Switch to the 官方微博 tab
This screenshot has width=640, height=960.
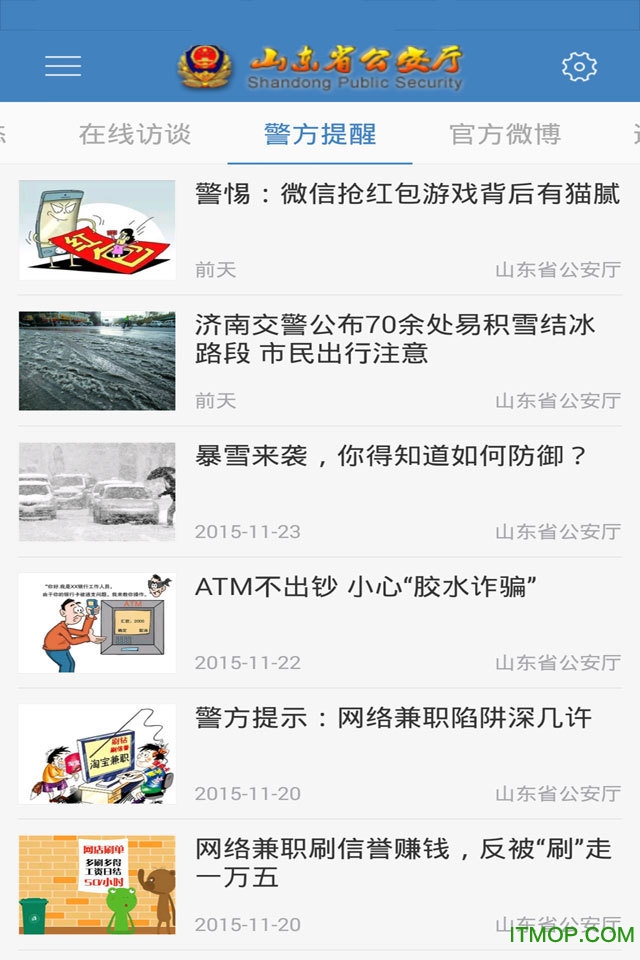click(505, 134)
